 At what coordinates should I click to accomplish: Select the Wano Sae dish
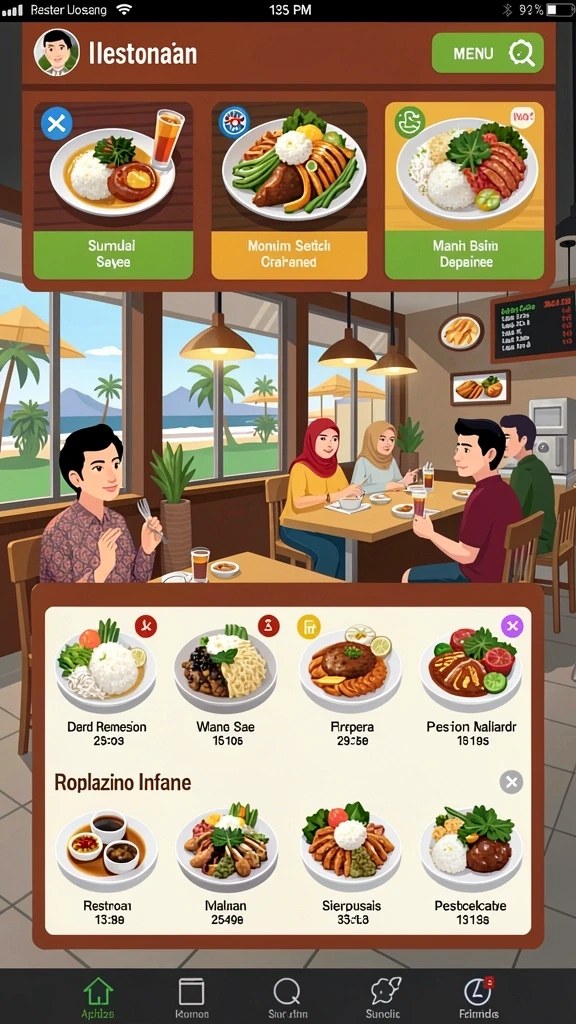(x=226, y=682)
